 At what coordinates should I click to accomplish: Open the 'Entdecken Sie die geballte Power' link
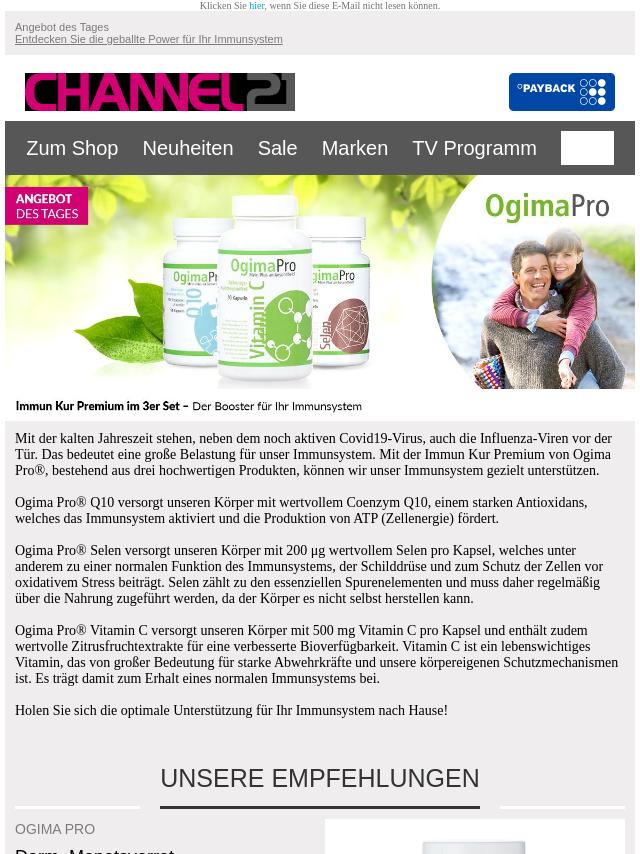[x=148, y=40]
